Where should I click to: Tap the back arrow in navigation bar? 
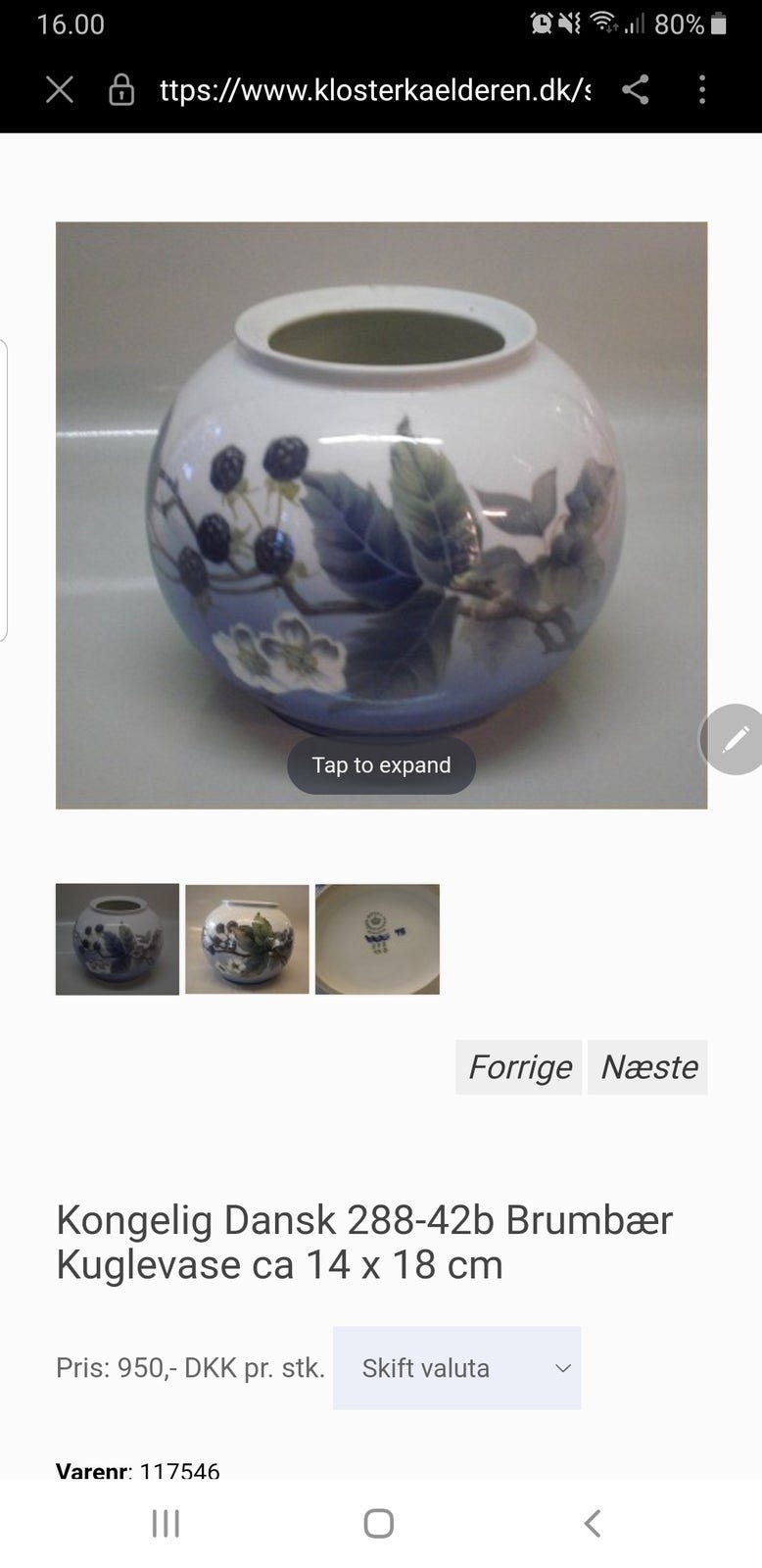point(592,1523)
